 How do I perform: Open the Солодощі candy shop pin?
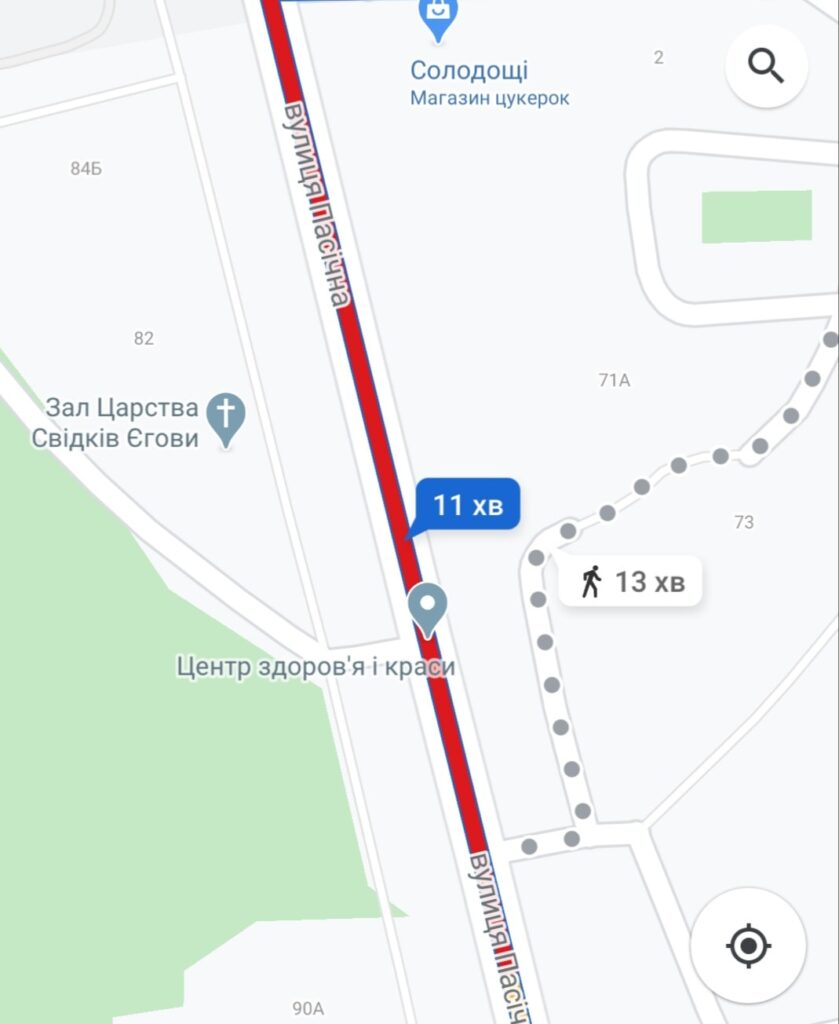(438, 18)
